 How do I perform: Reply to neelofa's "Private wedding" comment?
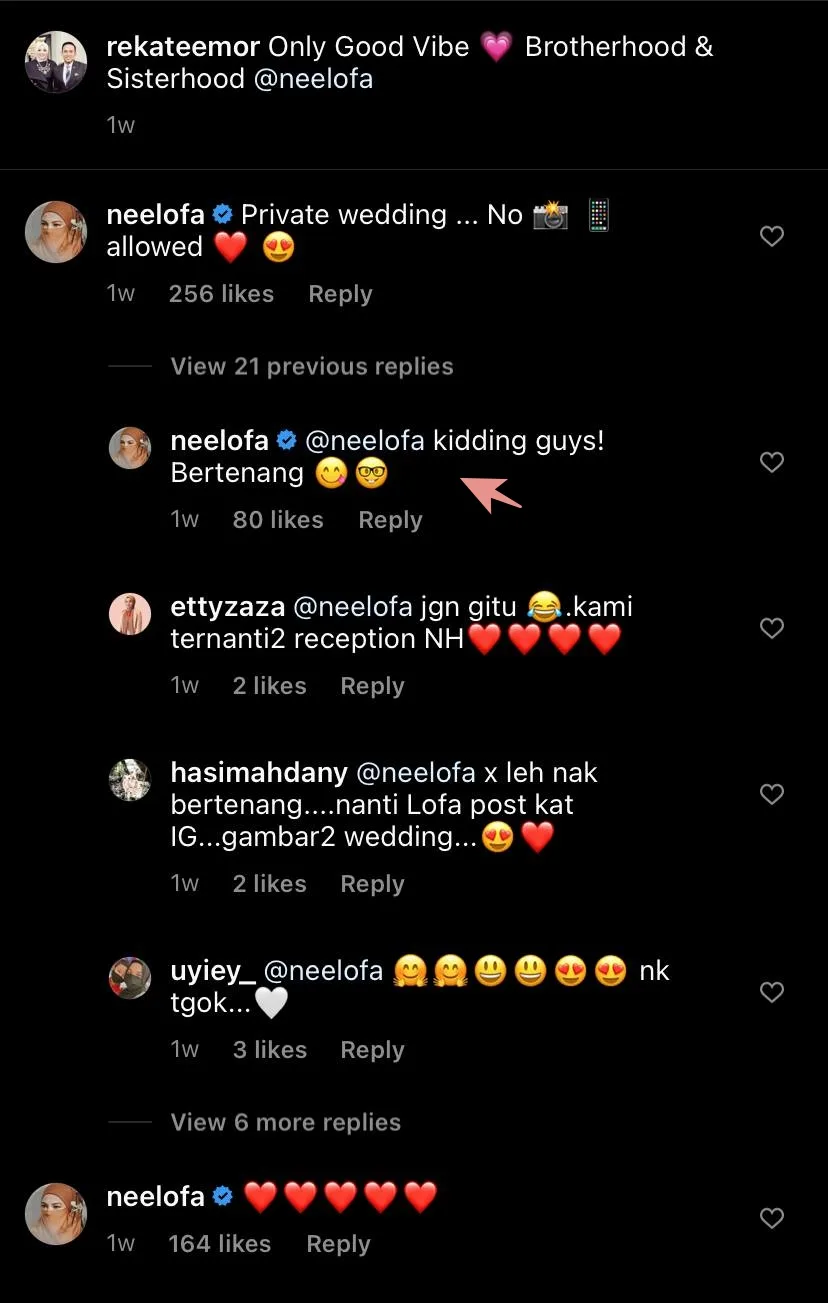pos(340,294)
